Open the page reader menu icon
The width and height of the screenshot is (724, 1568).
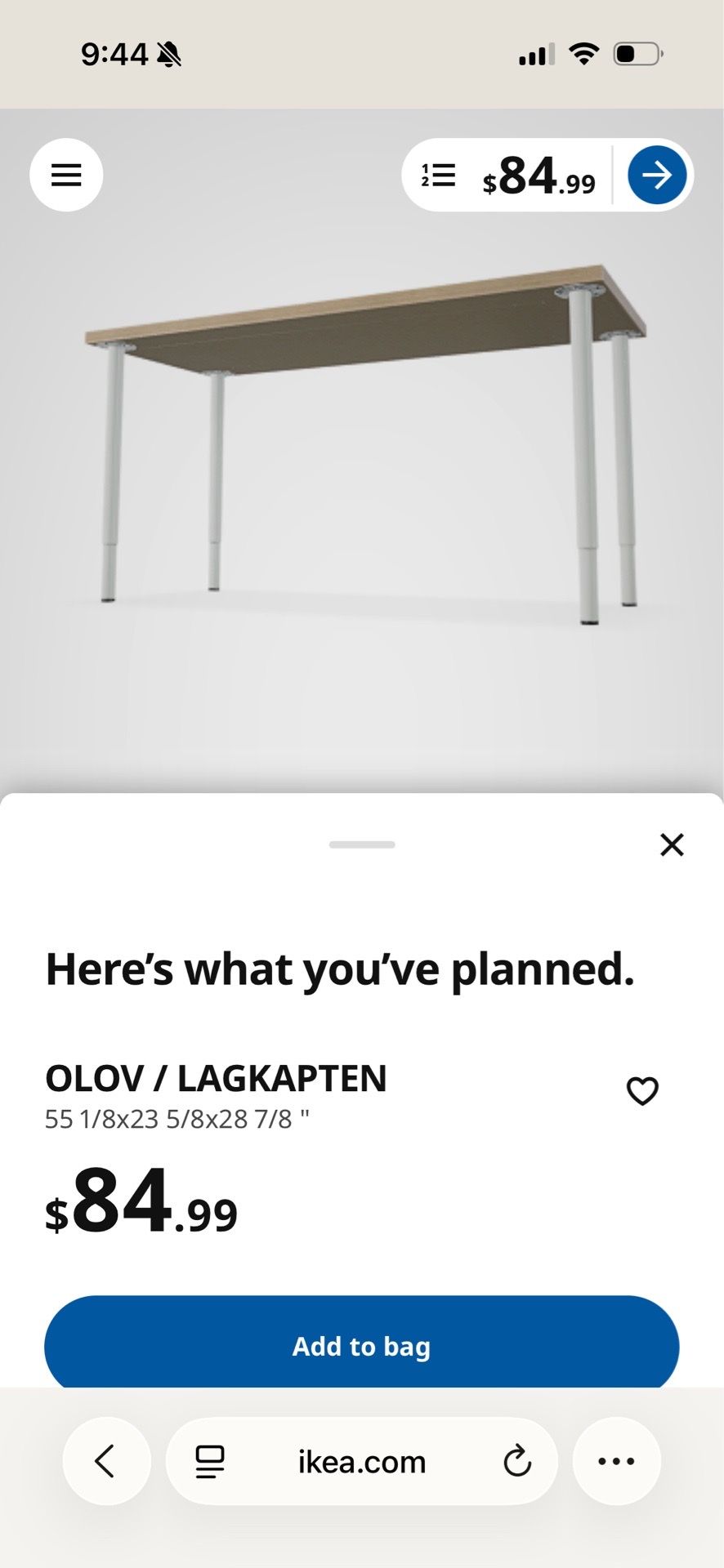coord(210,1461)
